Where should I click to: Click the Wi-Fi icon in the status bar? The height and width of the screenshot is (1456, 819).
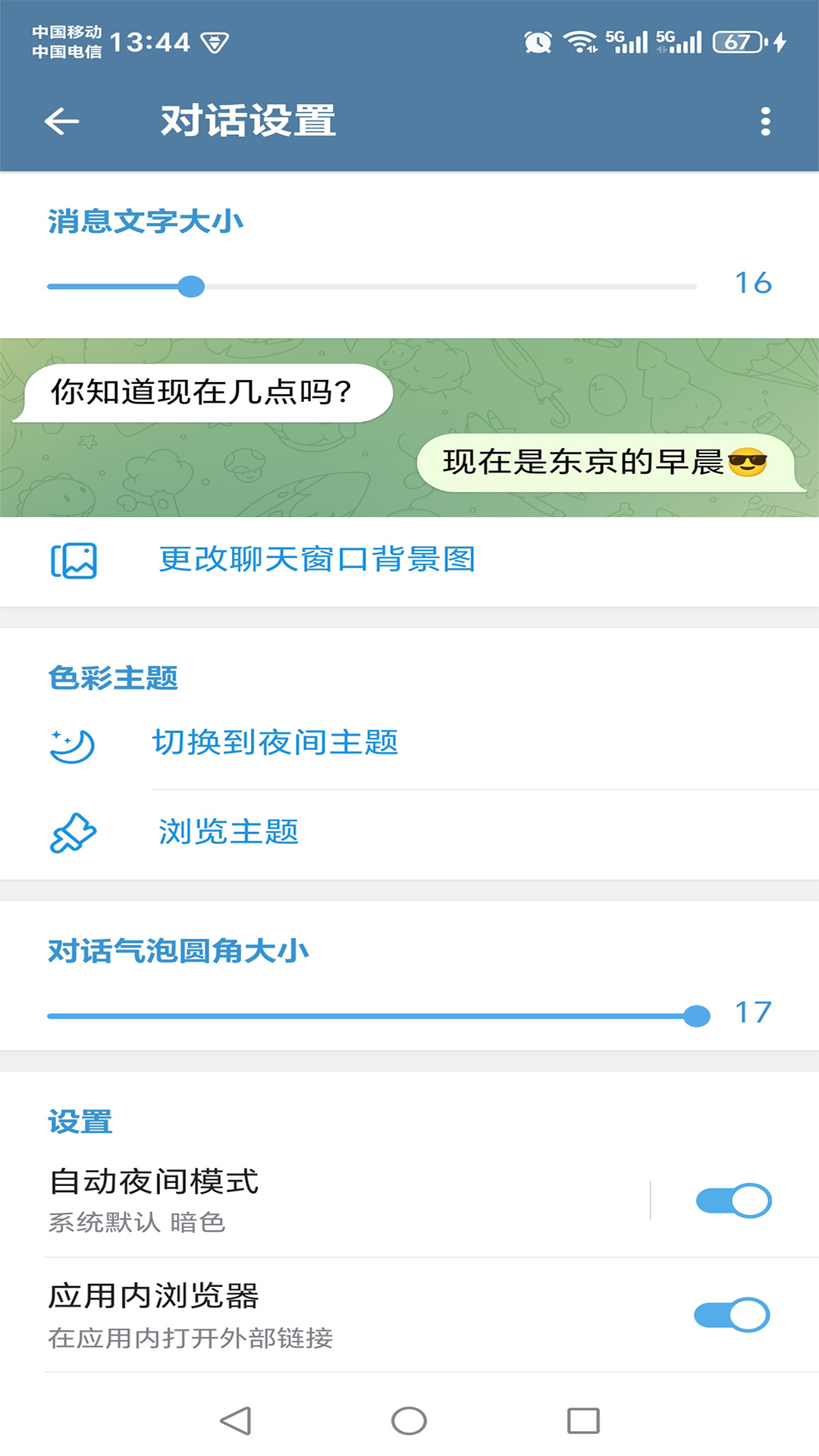[579, 42]
